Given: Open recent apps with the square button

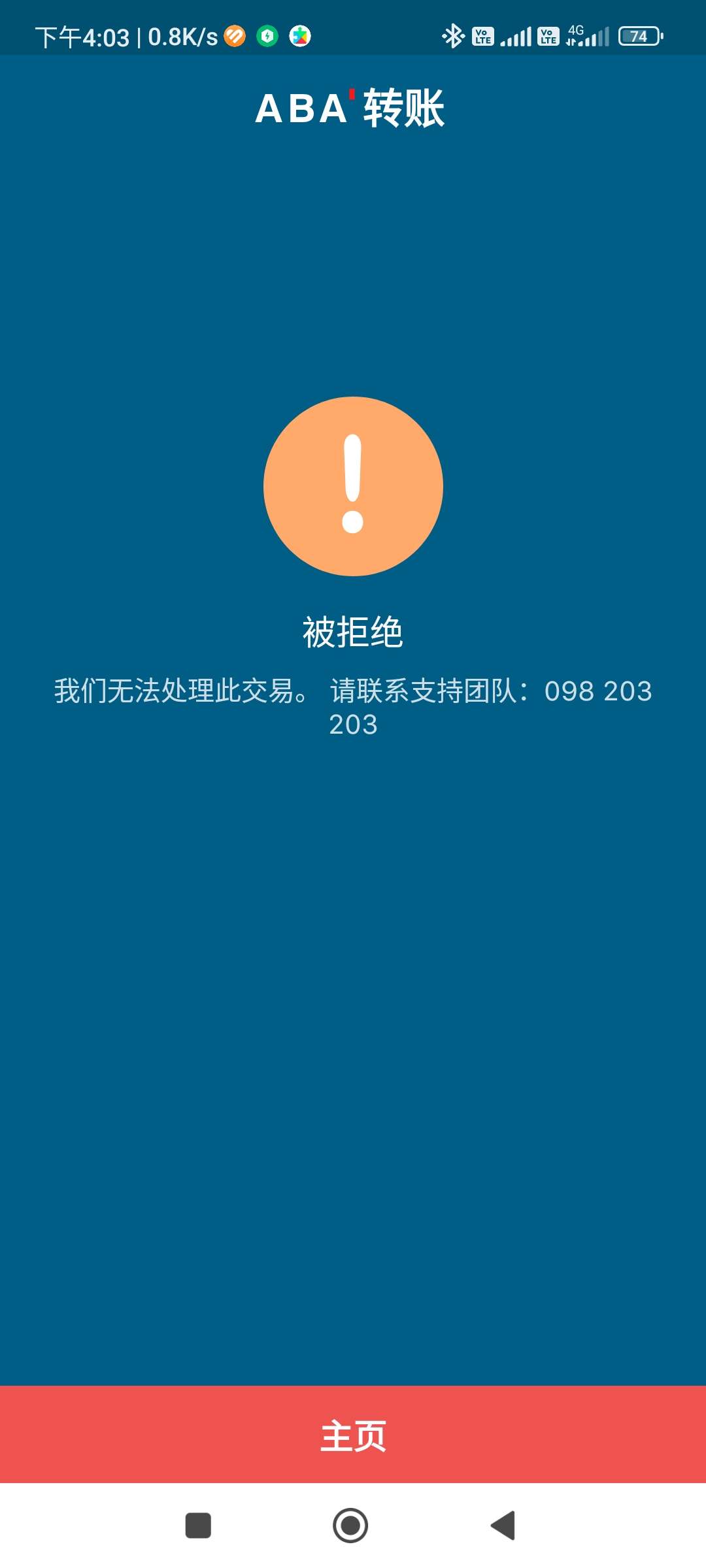Looking at the screenshot, I should (198, 1526).
